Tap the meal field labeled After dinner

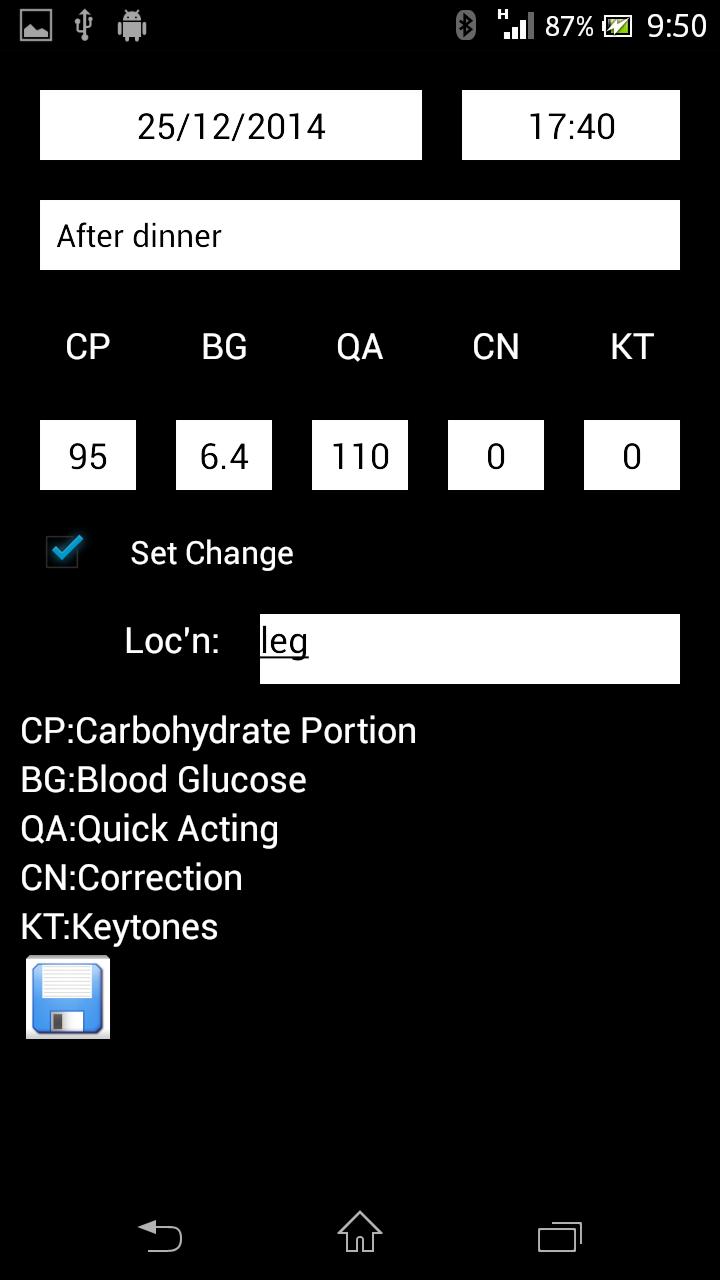click(x=359, y=235)
